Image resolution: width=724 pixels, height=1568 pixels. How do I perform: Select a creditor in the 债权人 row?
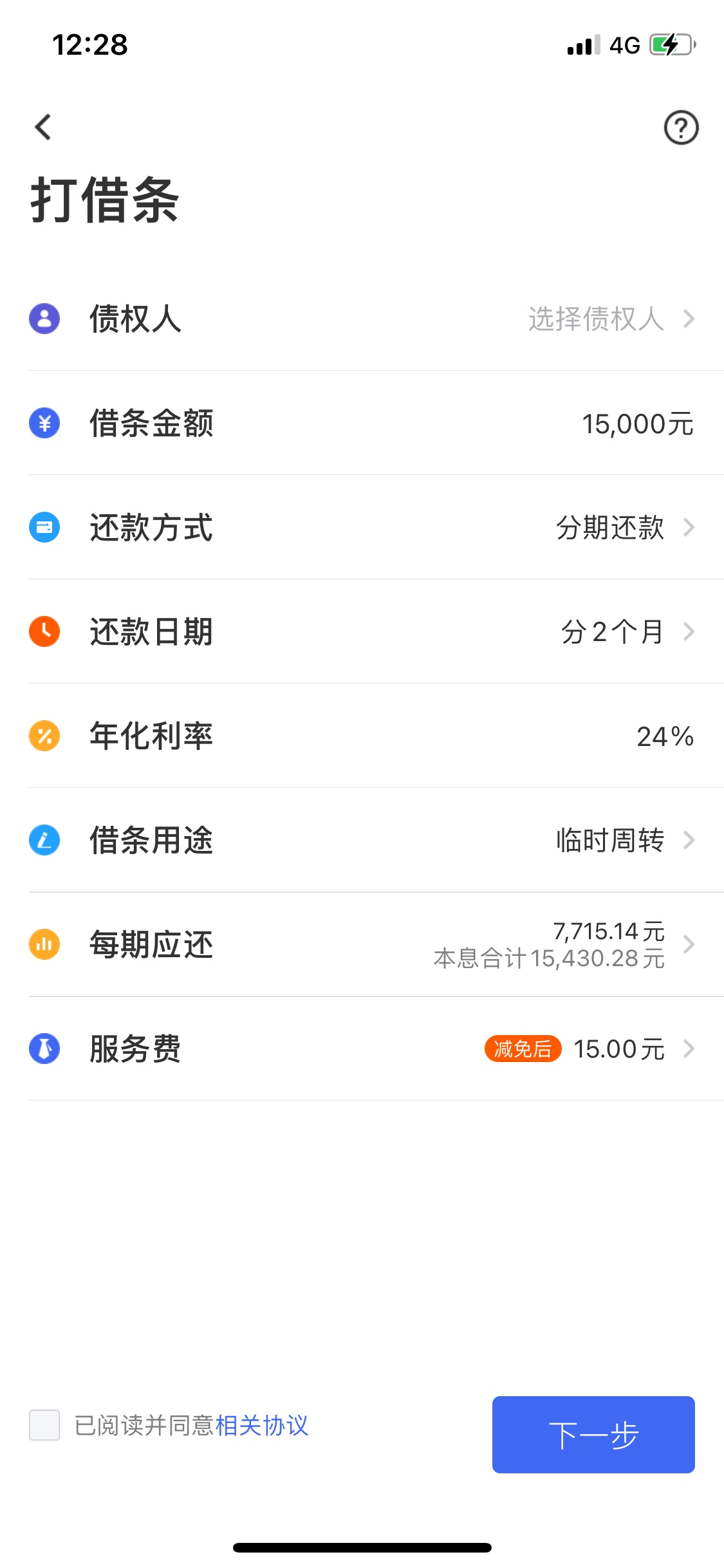(x=376, y=319)
